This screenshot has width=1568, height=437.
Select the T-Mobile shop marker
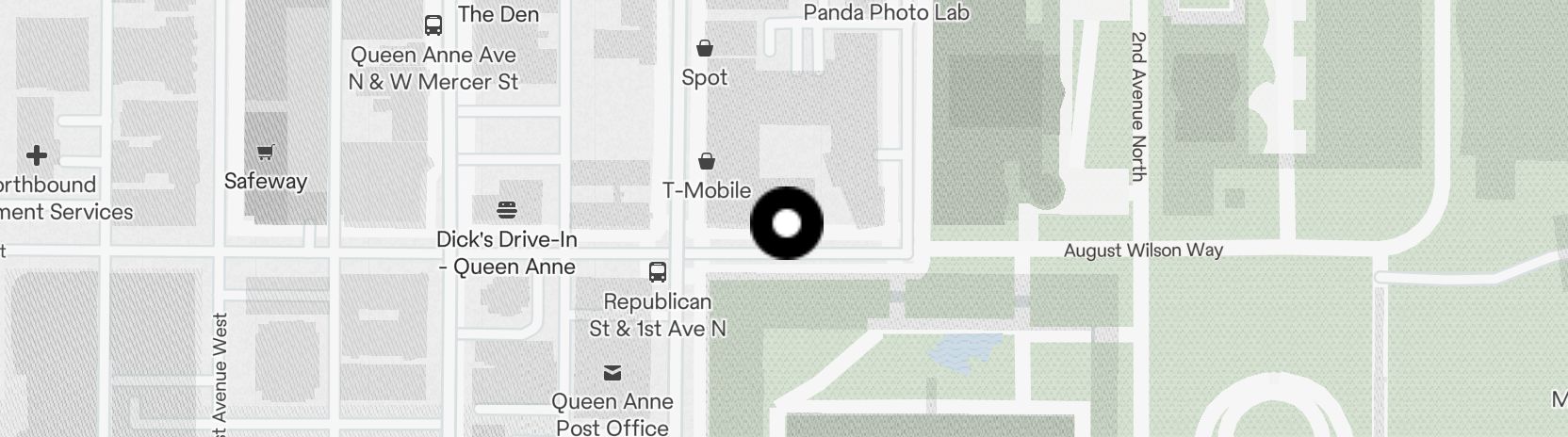coord(706,162)
